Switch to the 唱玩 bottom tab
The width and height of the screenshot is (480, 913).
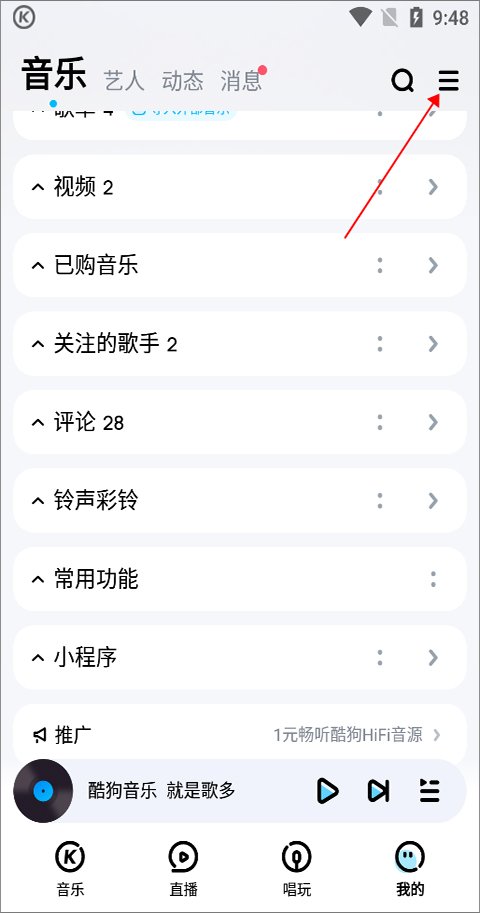pos(297,870)
